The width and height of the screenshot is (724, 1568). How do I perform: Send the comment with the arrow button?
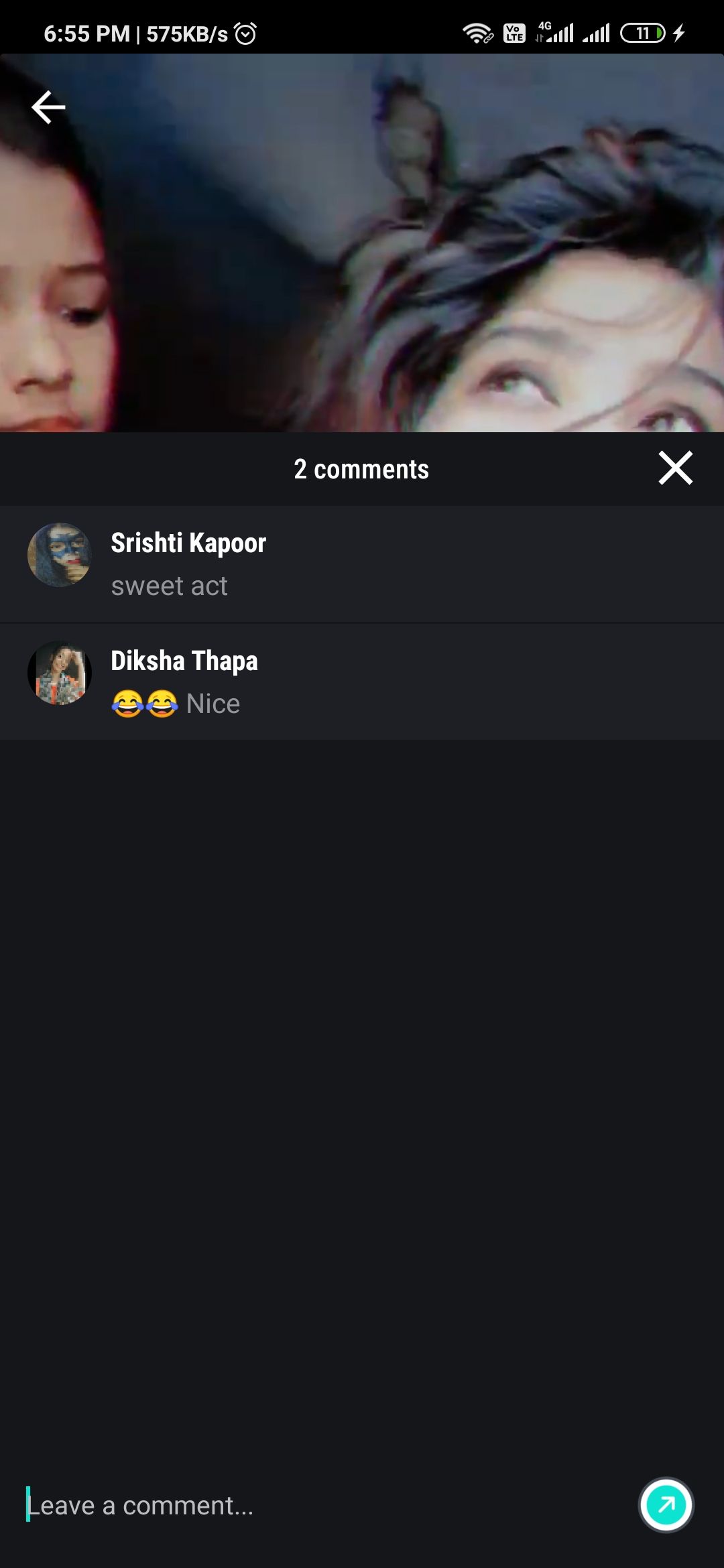(666, 1505)
